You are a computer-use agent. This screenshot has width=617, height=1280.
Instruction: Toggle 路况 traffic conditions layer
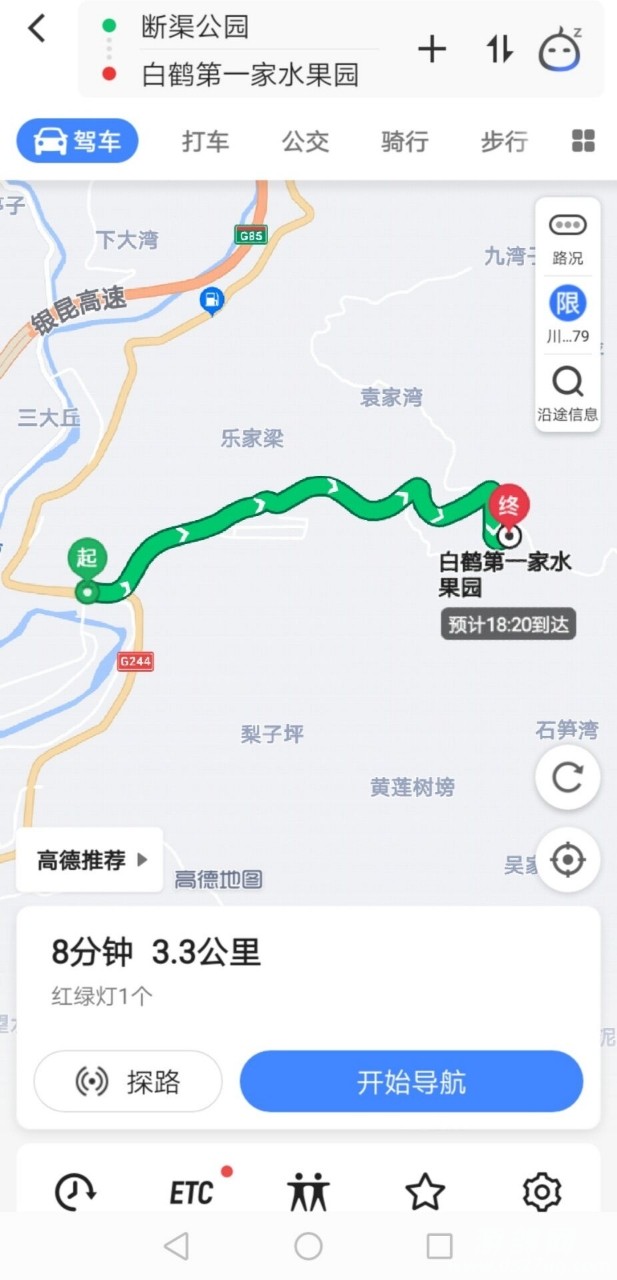[568, 238]
